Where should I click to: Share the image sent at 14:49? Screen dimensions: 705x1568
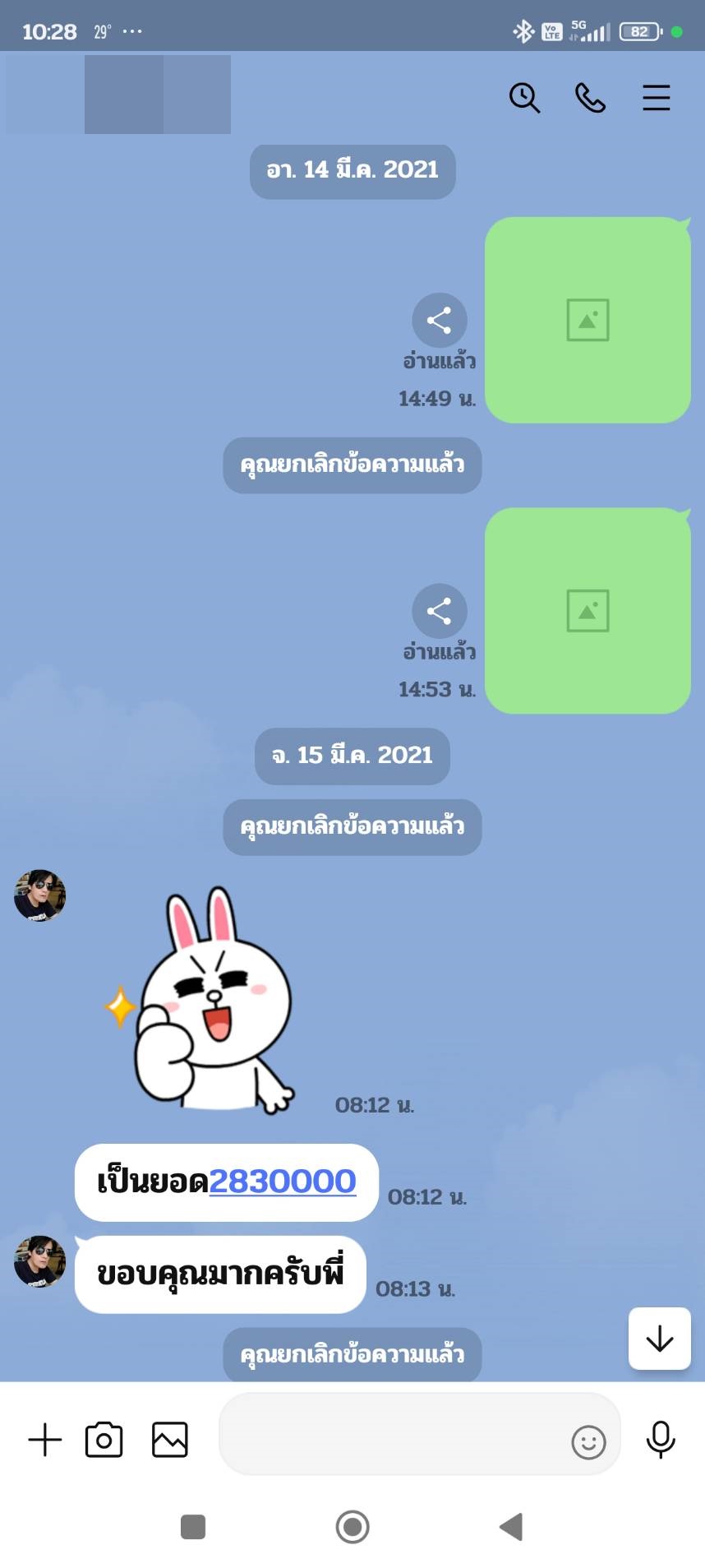click(x=440, y=320)
